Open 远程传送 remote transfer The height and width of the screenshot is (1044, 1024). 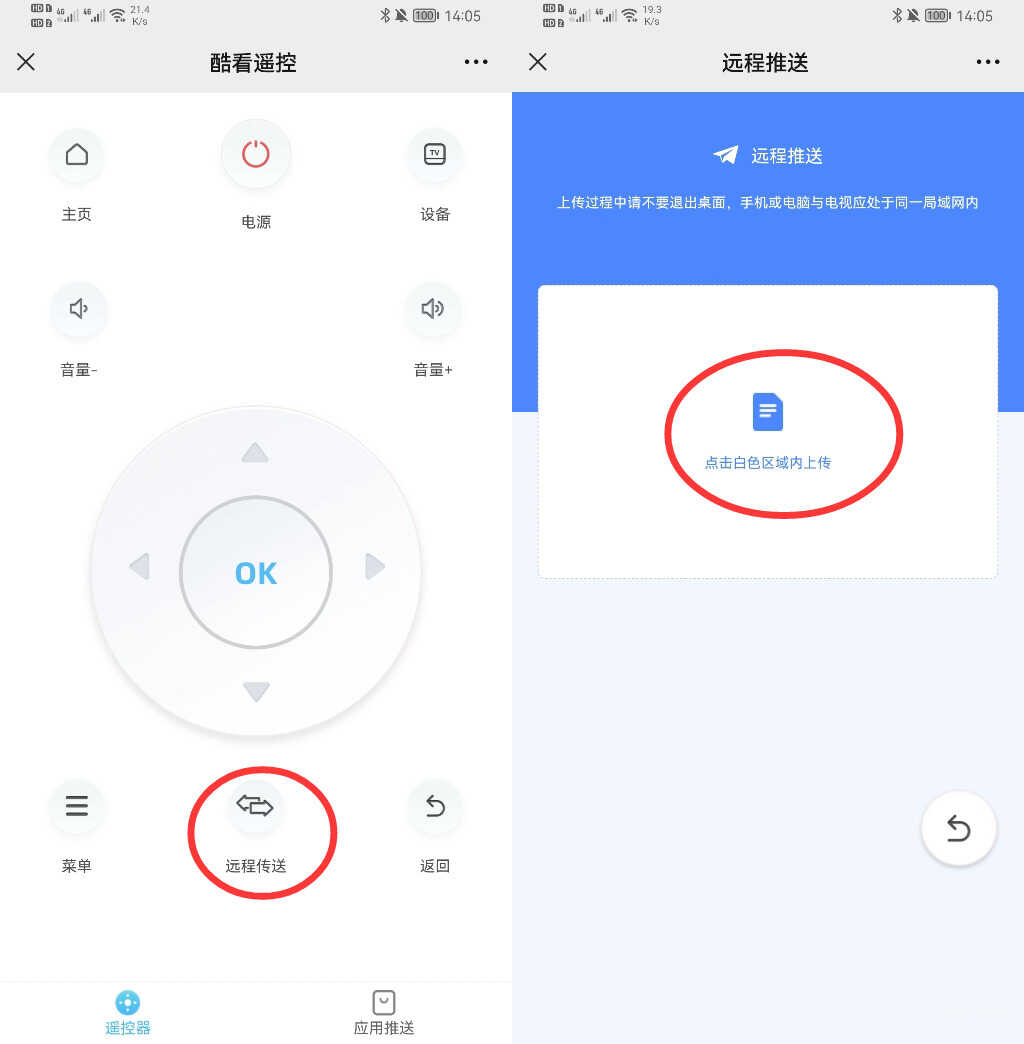(255, 806)
